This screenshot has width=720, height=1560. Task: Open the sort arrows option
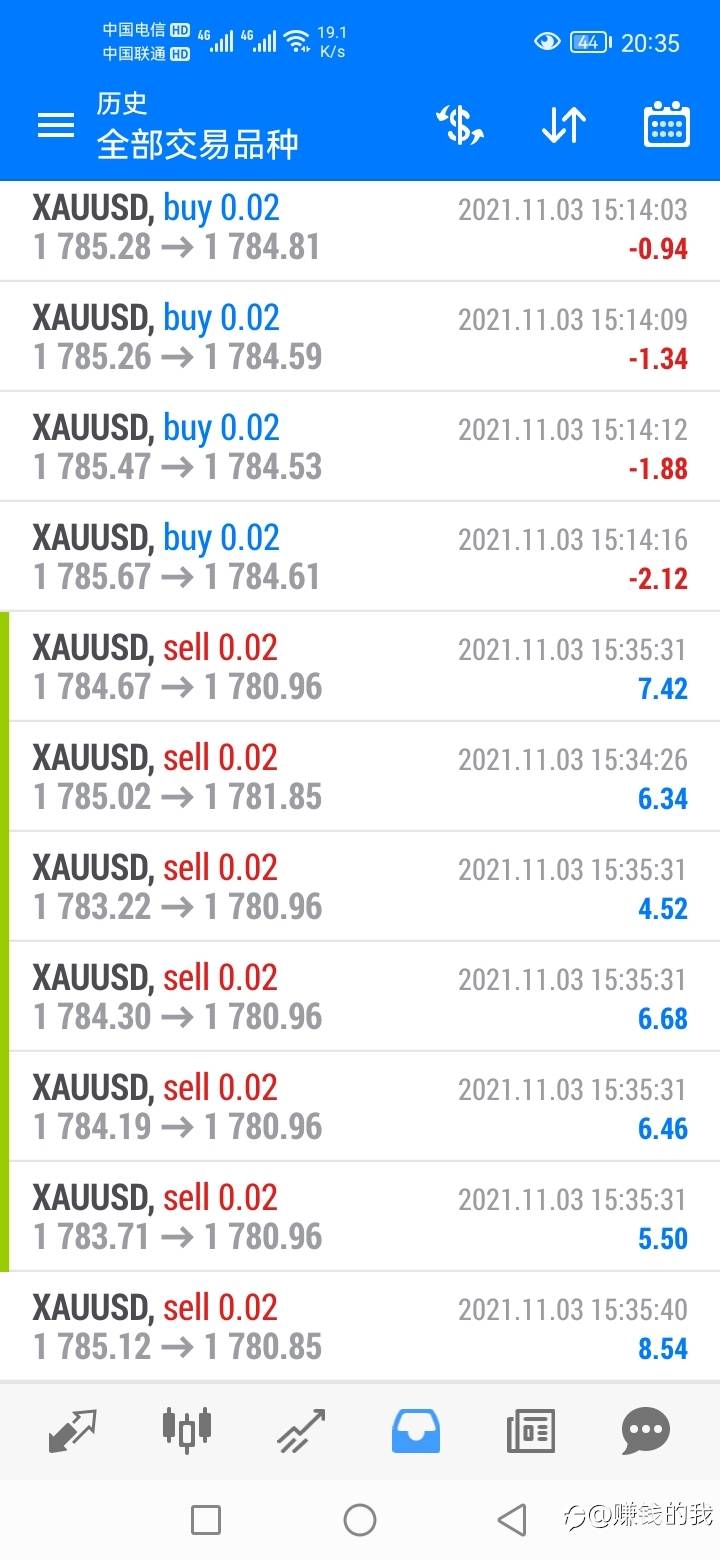(563, 125)
